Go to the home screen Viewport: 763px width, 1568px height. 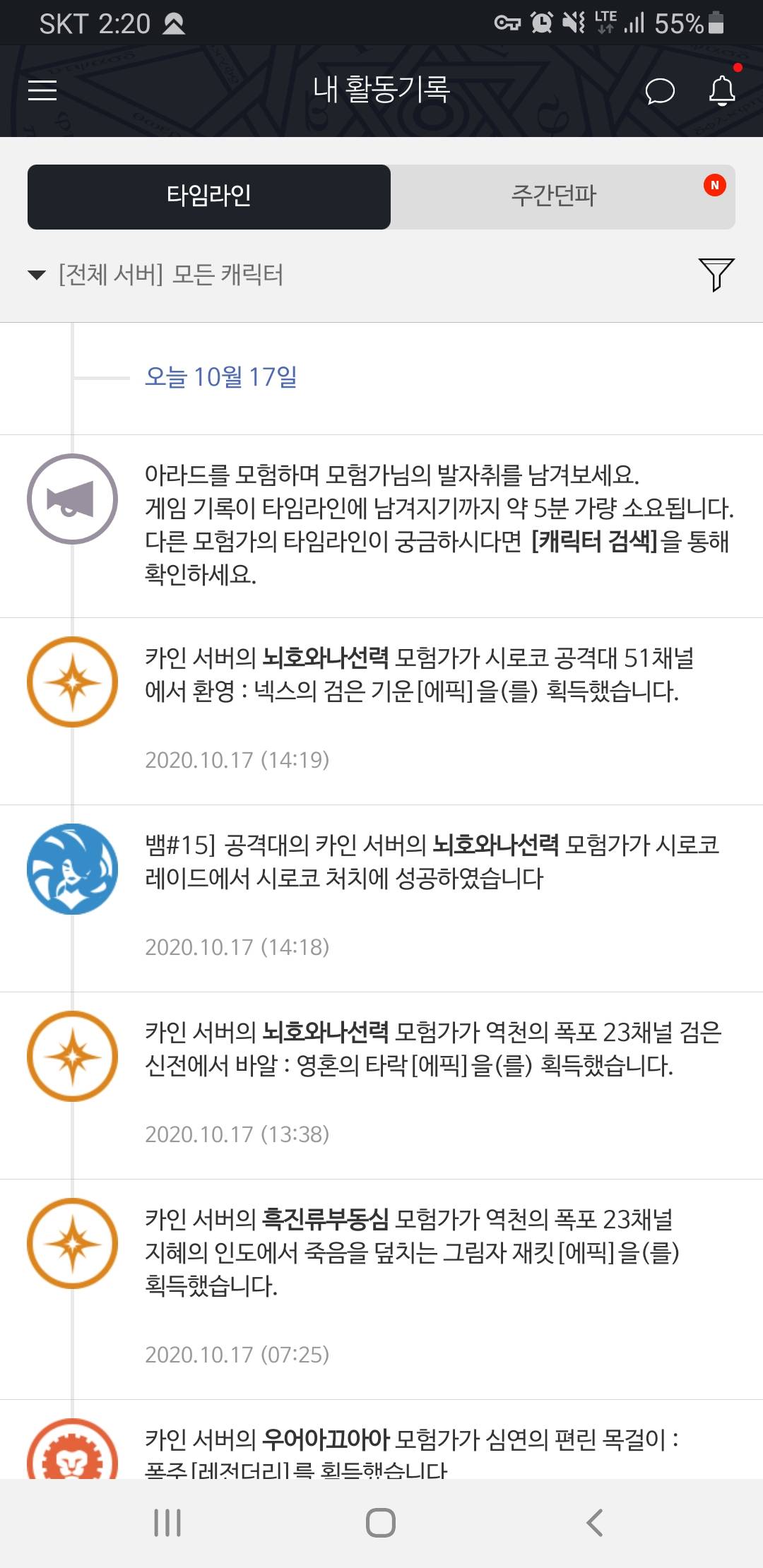(381, 1523)
